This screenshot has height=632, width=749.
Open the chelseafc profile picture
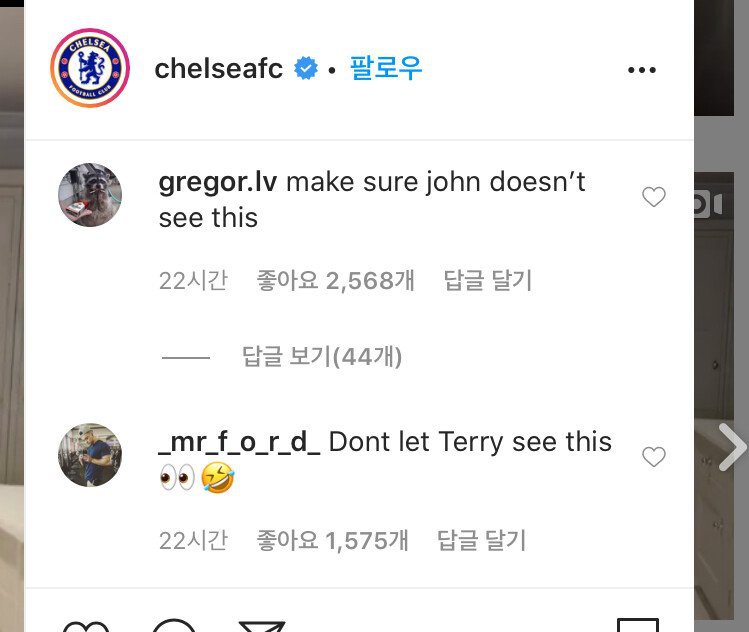click(90, 68)
